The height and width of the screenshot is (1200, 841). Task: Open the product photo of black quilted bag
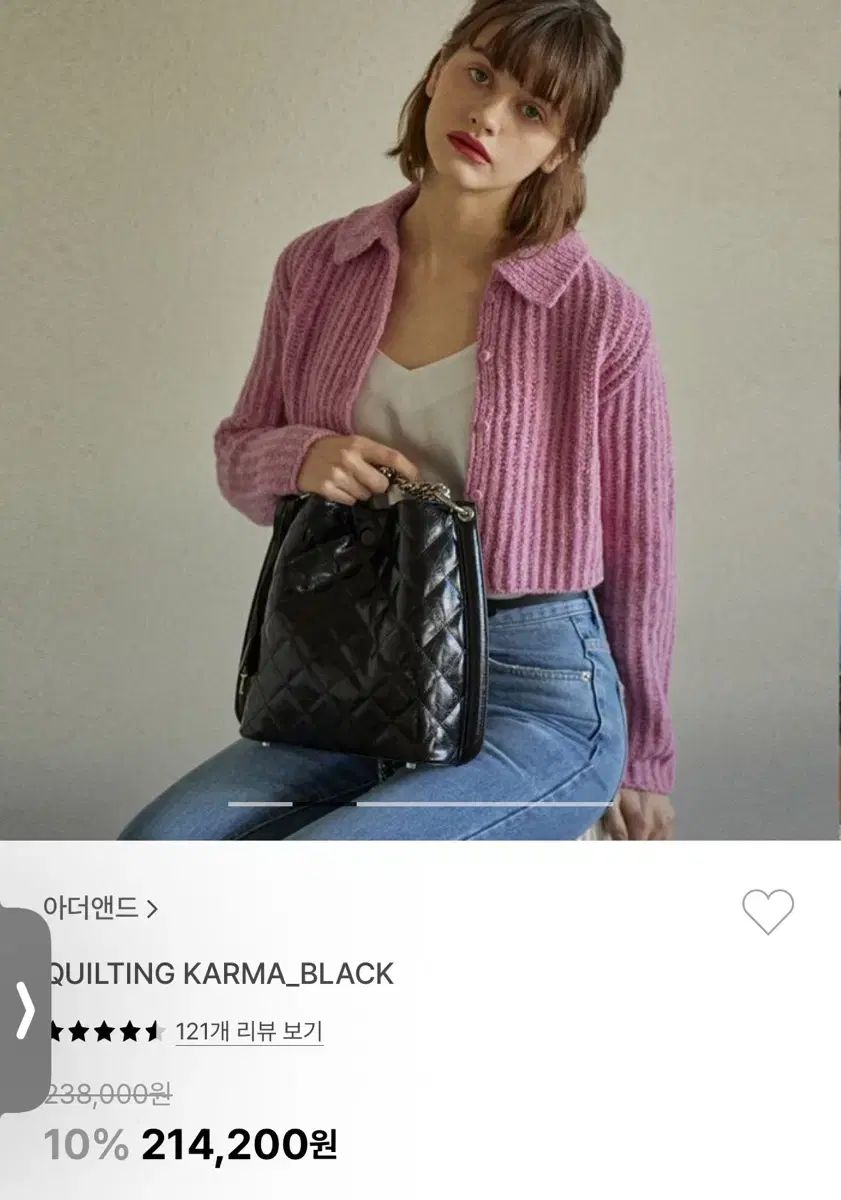tap(420, 420)
